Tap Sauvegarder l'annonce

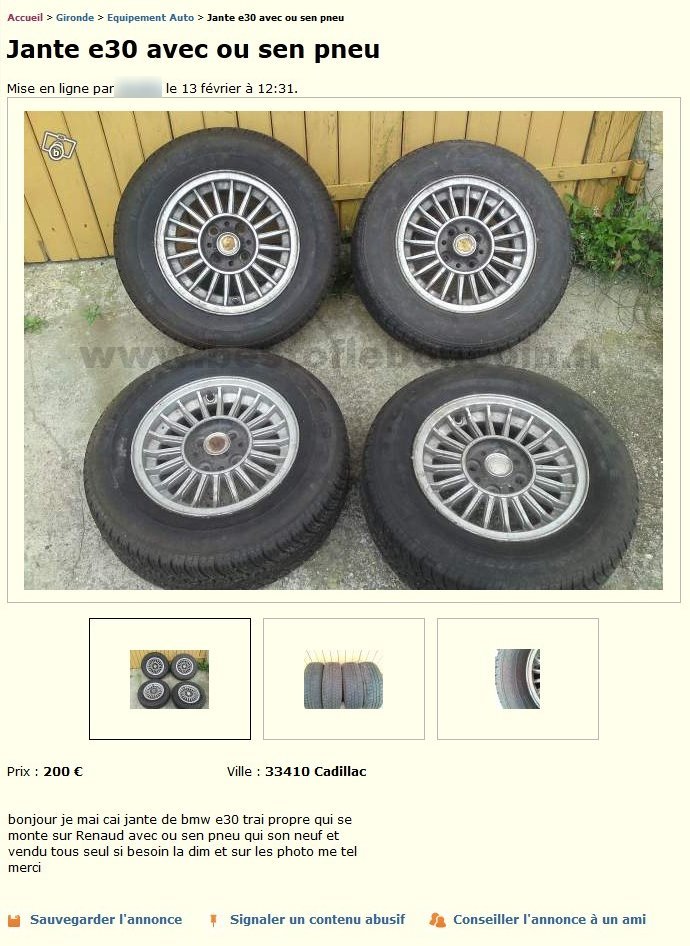[x=105, y=919]
